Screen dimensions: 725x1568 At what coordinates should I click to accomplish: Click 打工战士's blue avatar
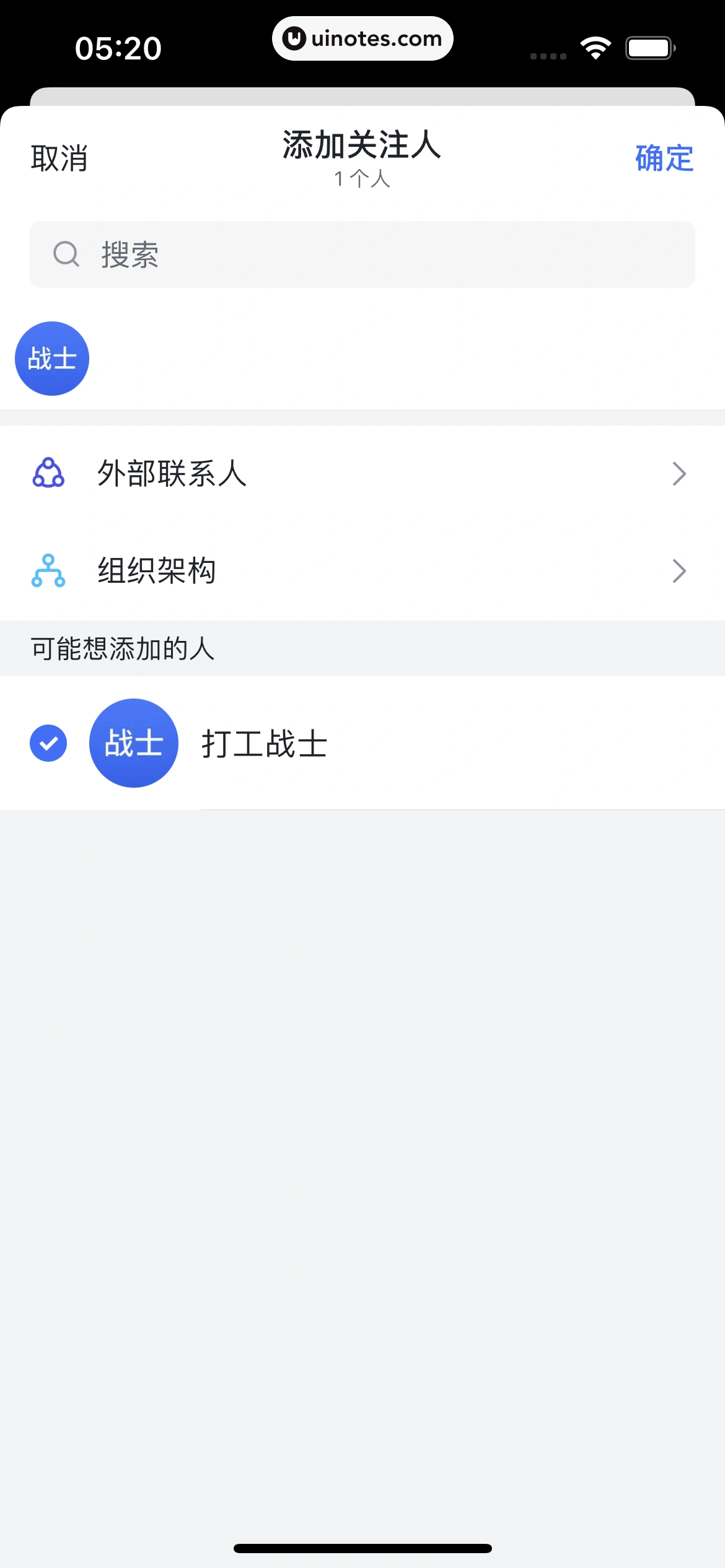pyautogui.click(x=133, y=743)
